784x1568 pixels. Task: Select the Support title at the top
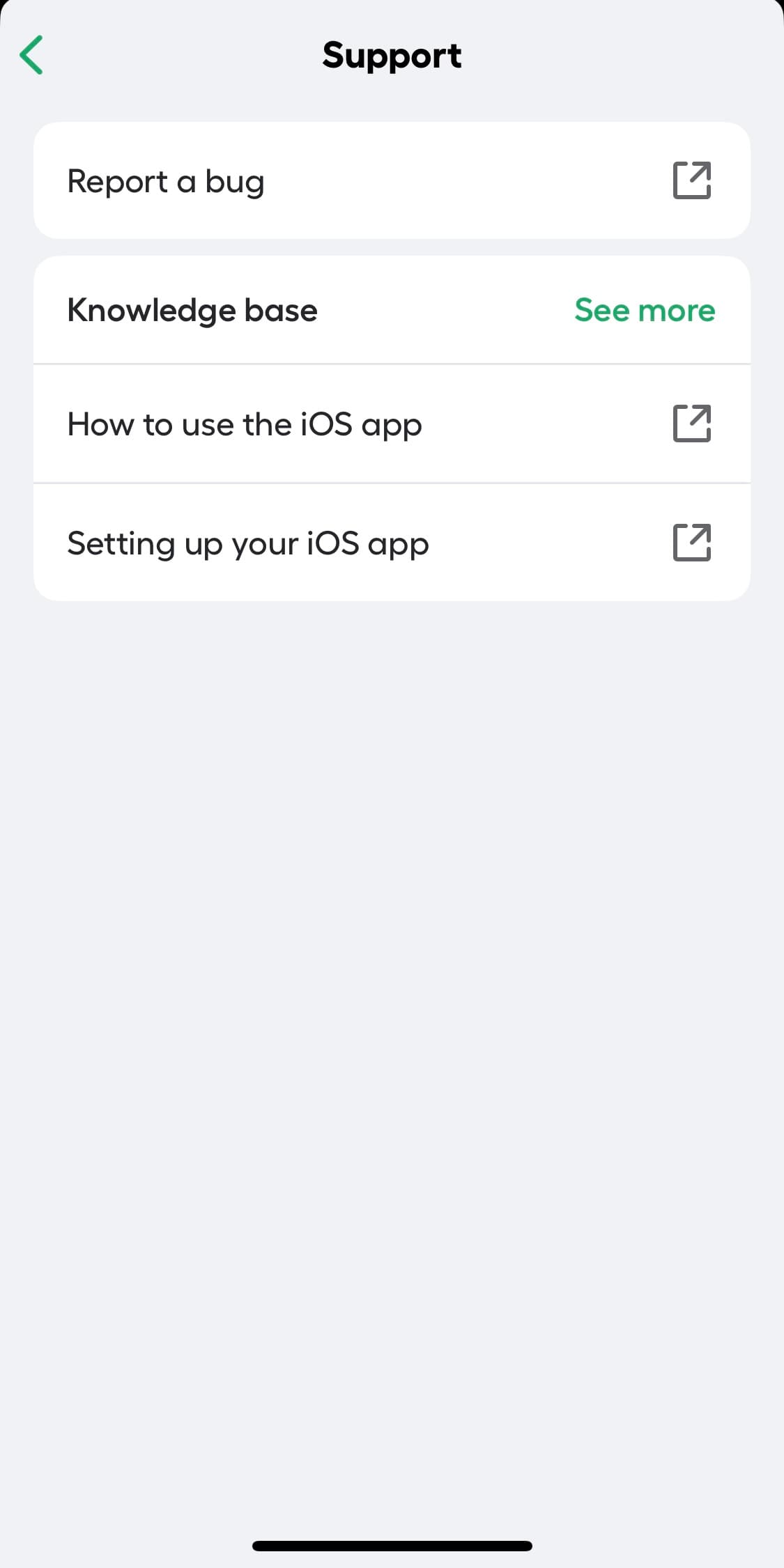[392, 55]
